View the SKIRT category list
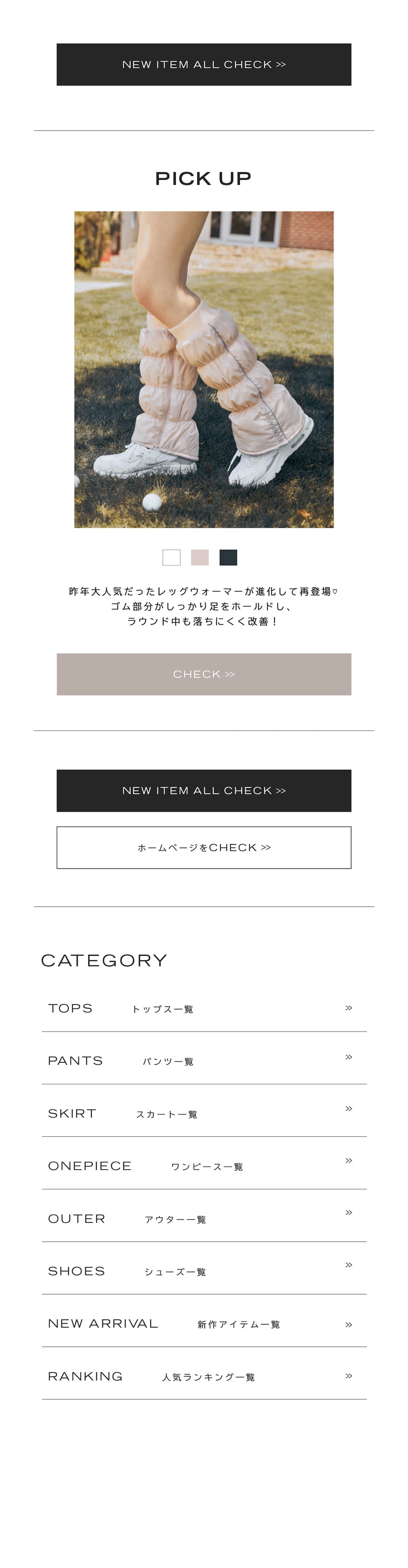Viewport: 408px width, 1568px height. tap(204, 1113)
